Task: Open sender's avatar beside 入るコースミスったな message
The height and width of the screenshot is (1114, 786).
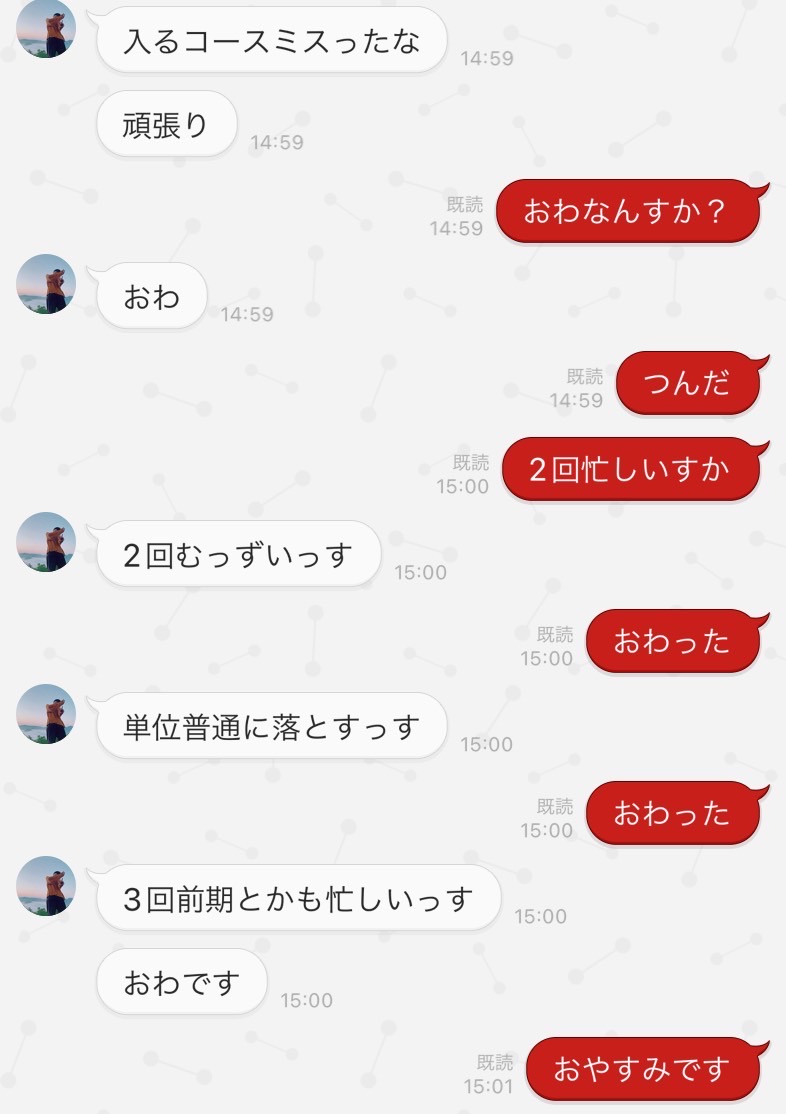Action: click(x=46, y=29)
